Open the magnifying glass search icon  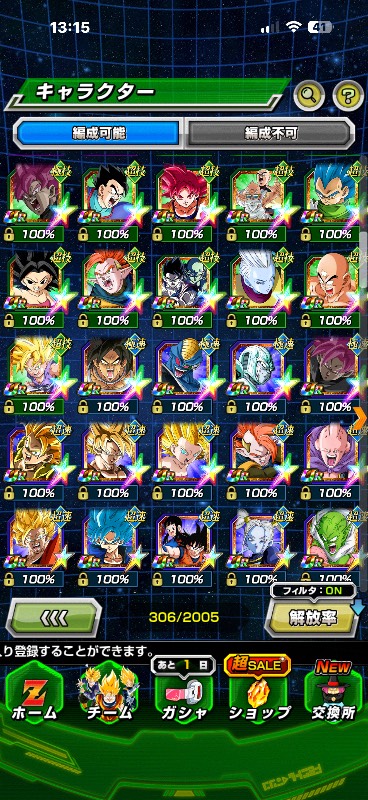309,94
